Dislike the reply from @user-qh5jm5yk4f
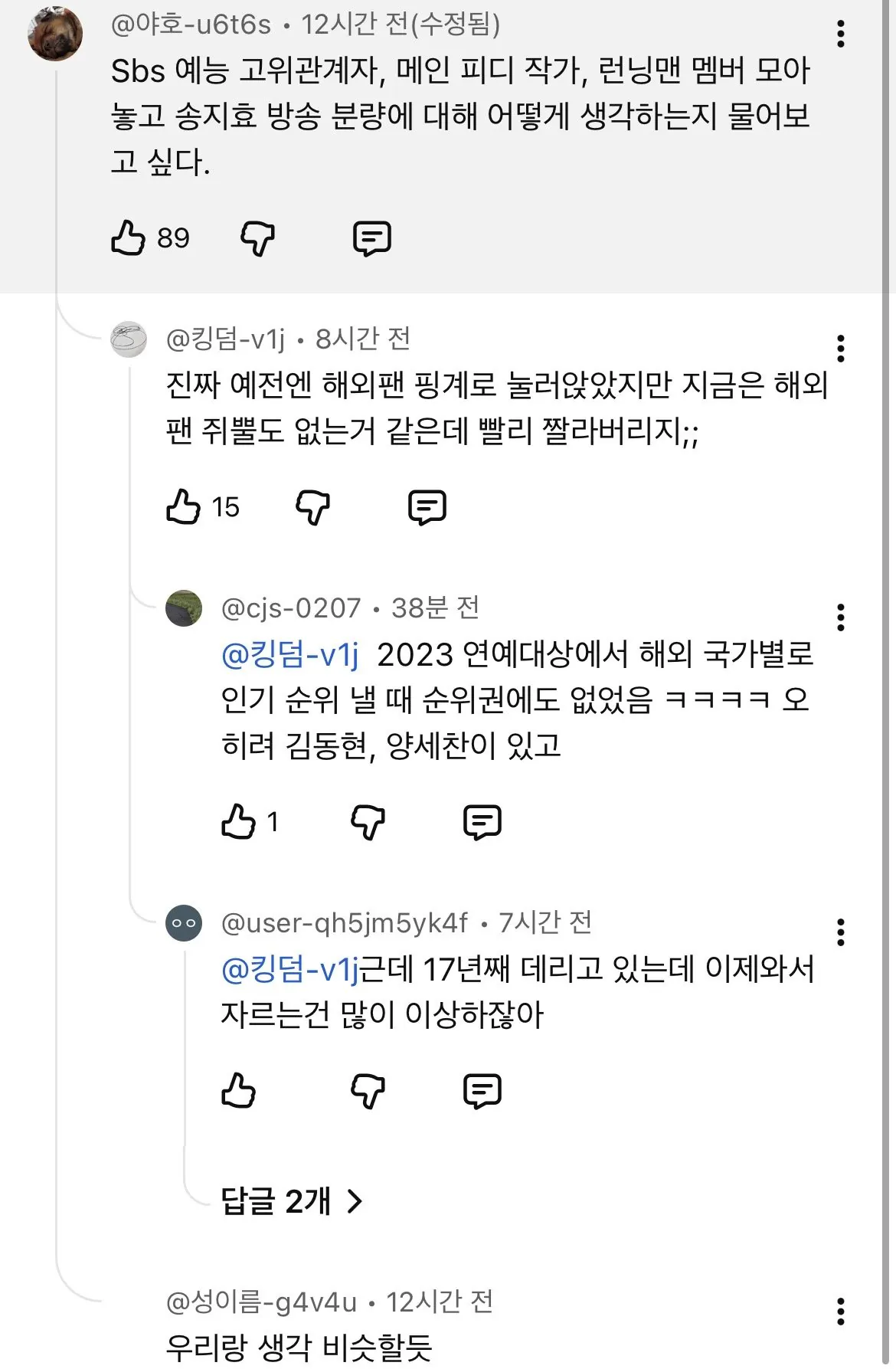 pos(368,1091)
